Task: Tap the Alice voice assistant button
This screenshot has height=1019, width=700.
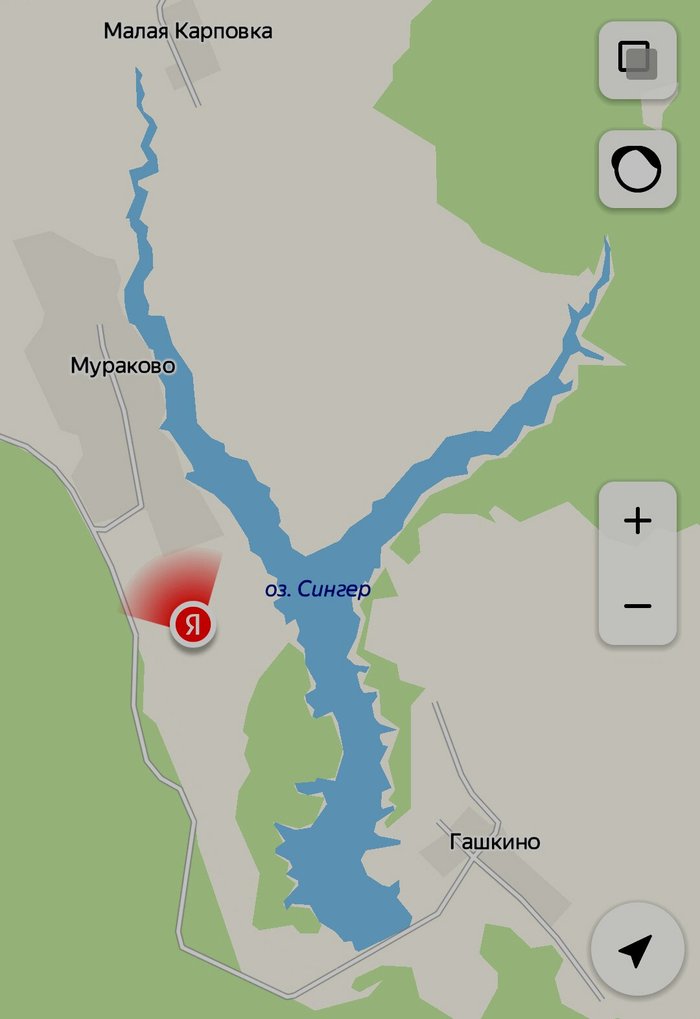Action: tap(637, 169)
